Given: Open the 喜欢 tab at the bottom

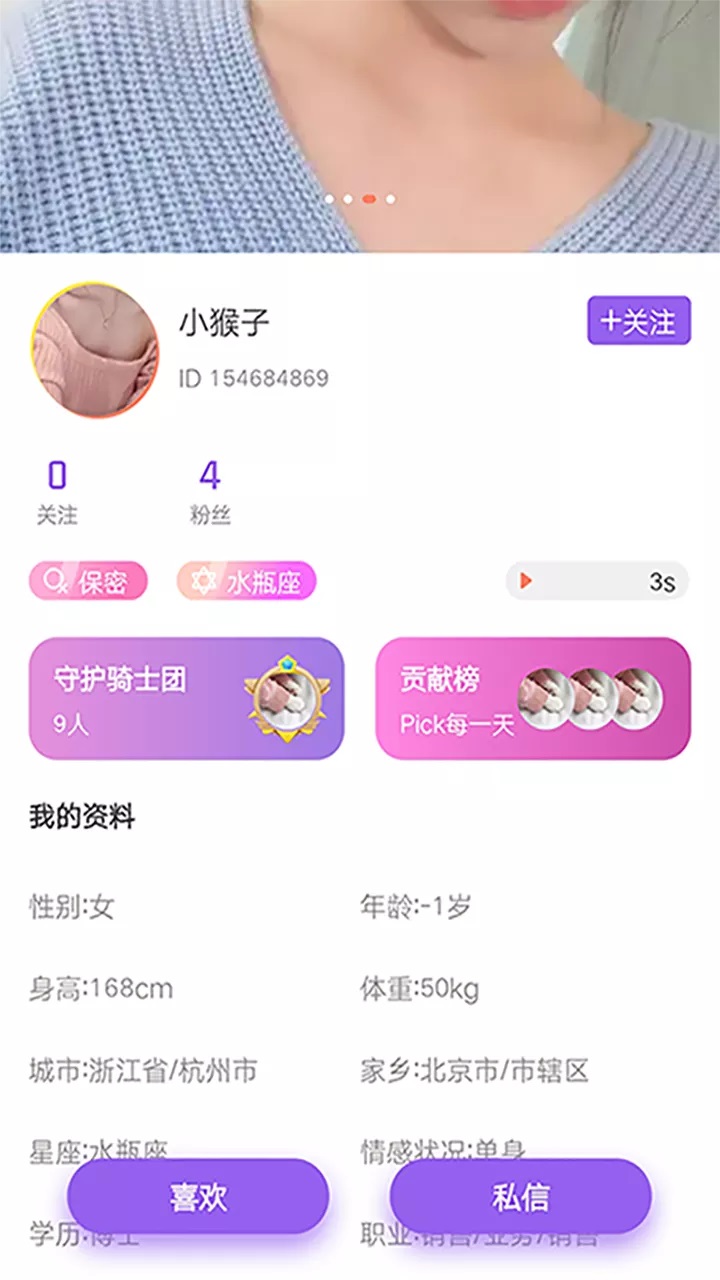Looking at the screenshot, I should pyautogui.click(x=199, y=1196).
